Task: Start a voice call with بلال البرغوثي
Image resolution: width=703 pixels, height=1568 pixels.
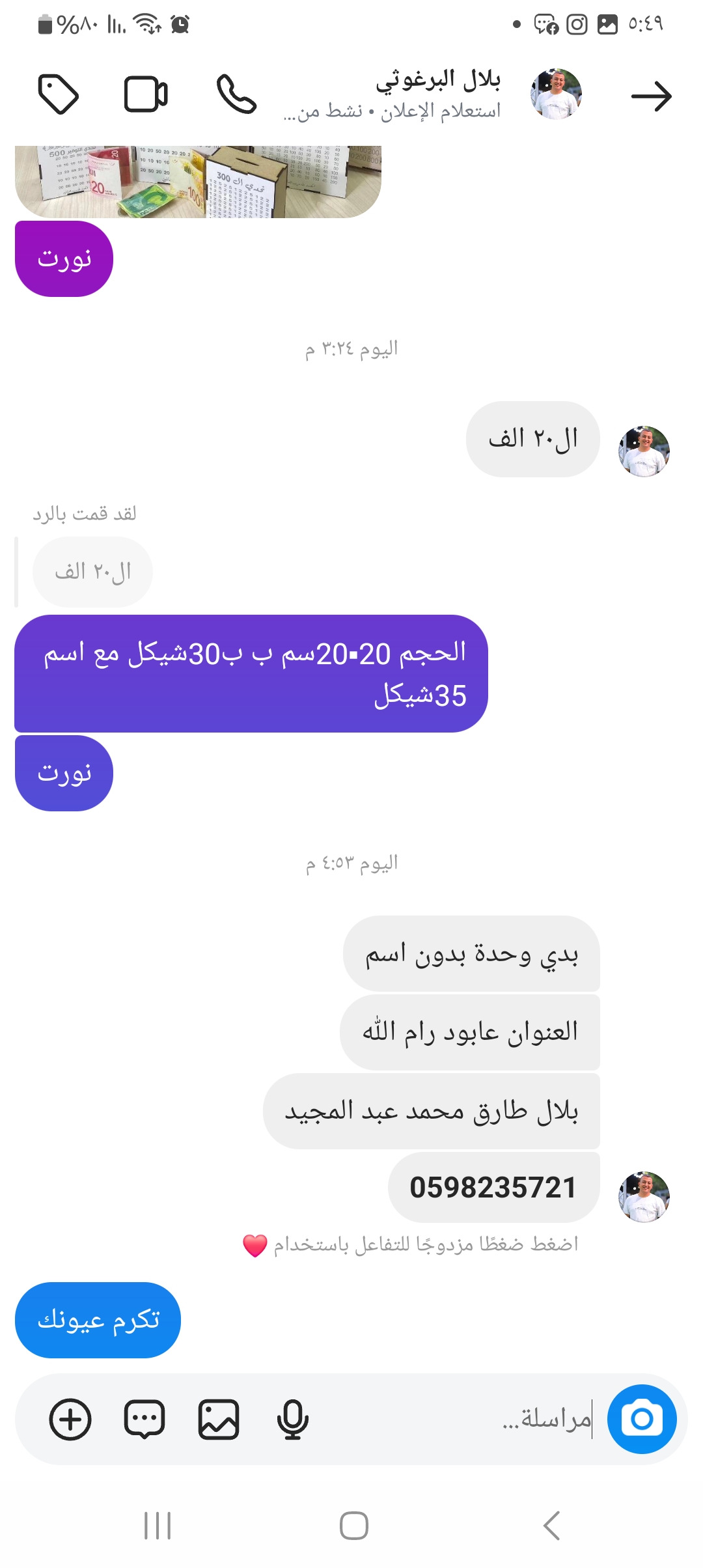Action: coord(236,94)
